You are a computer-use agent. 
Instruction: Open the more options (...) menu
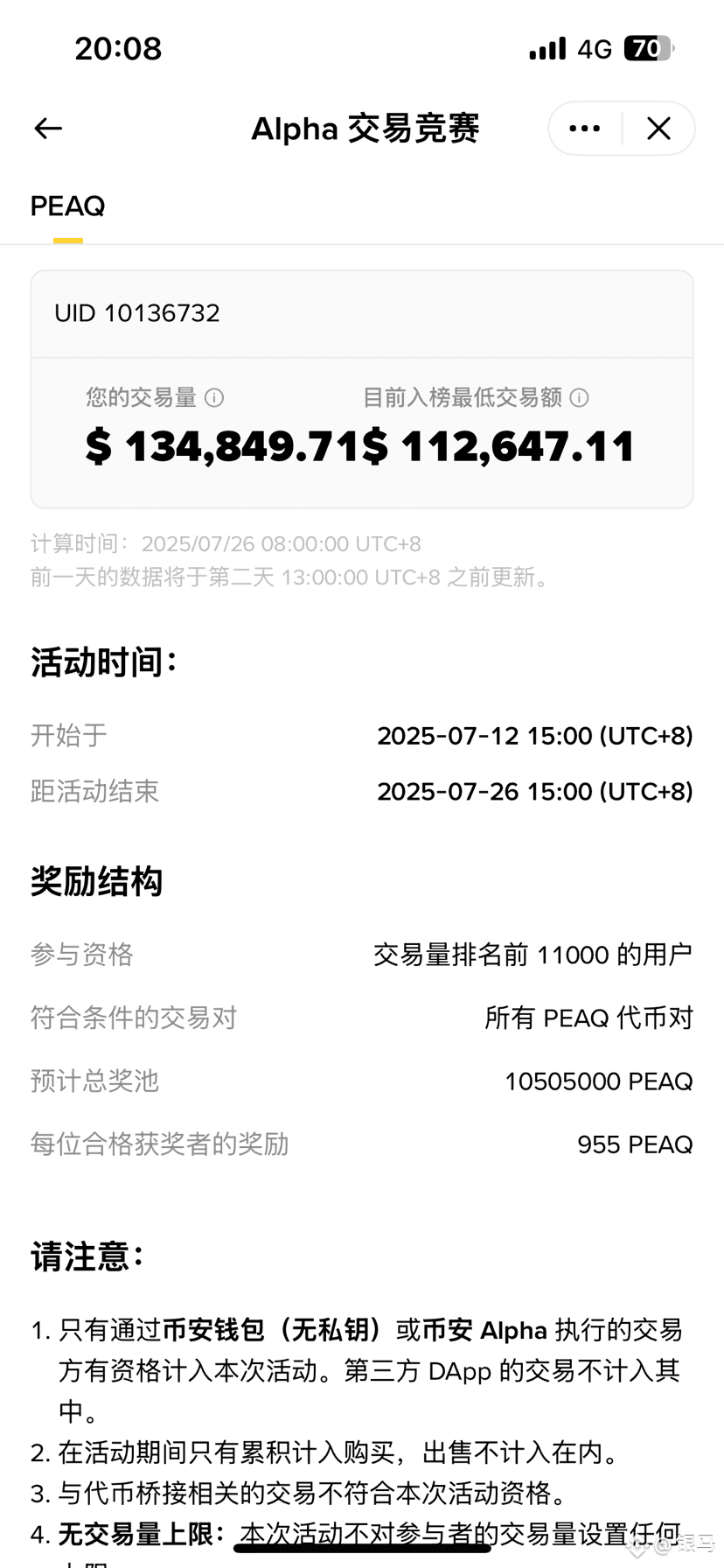[583, 128]
